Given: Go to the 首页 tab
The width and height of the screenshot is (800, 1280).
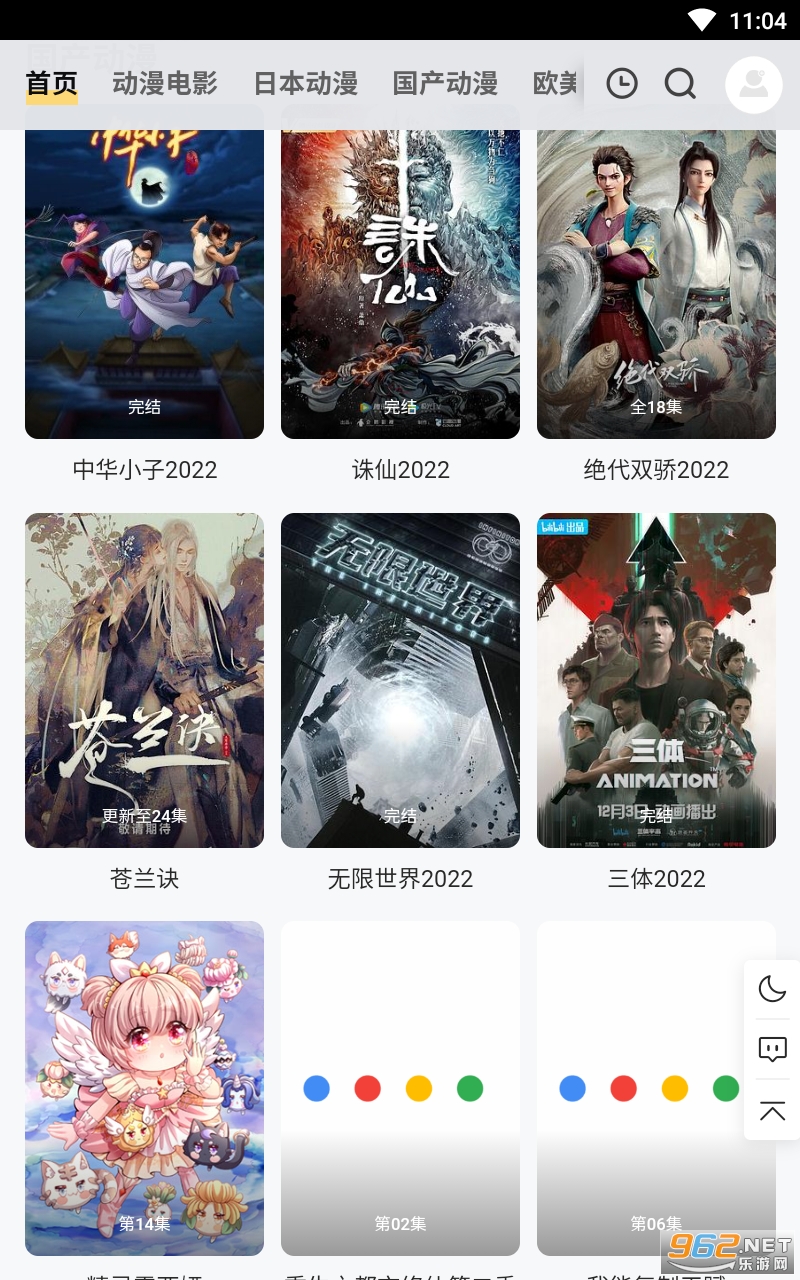Looking at the screenshot, I should 52,84.
